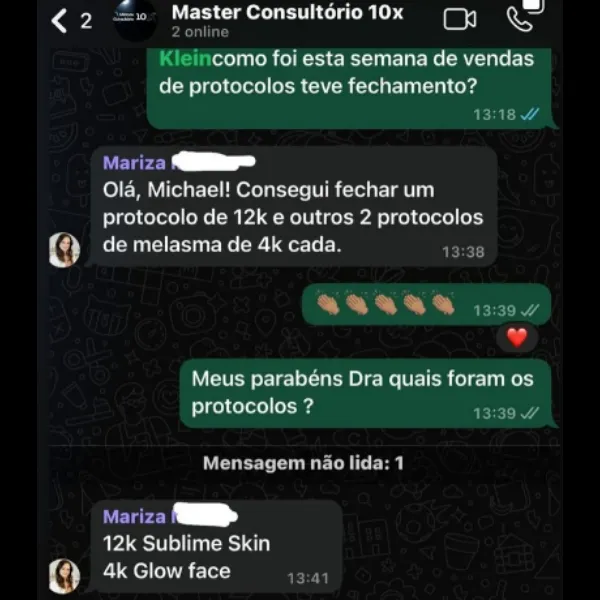Image resolution: width=600 pixels, height=600 pixels.
Task: Open Mariza's avatar beside the Sublime Skin message
Action: click(64, 576)
